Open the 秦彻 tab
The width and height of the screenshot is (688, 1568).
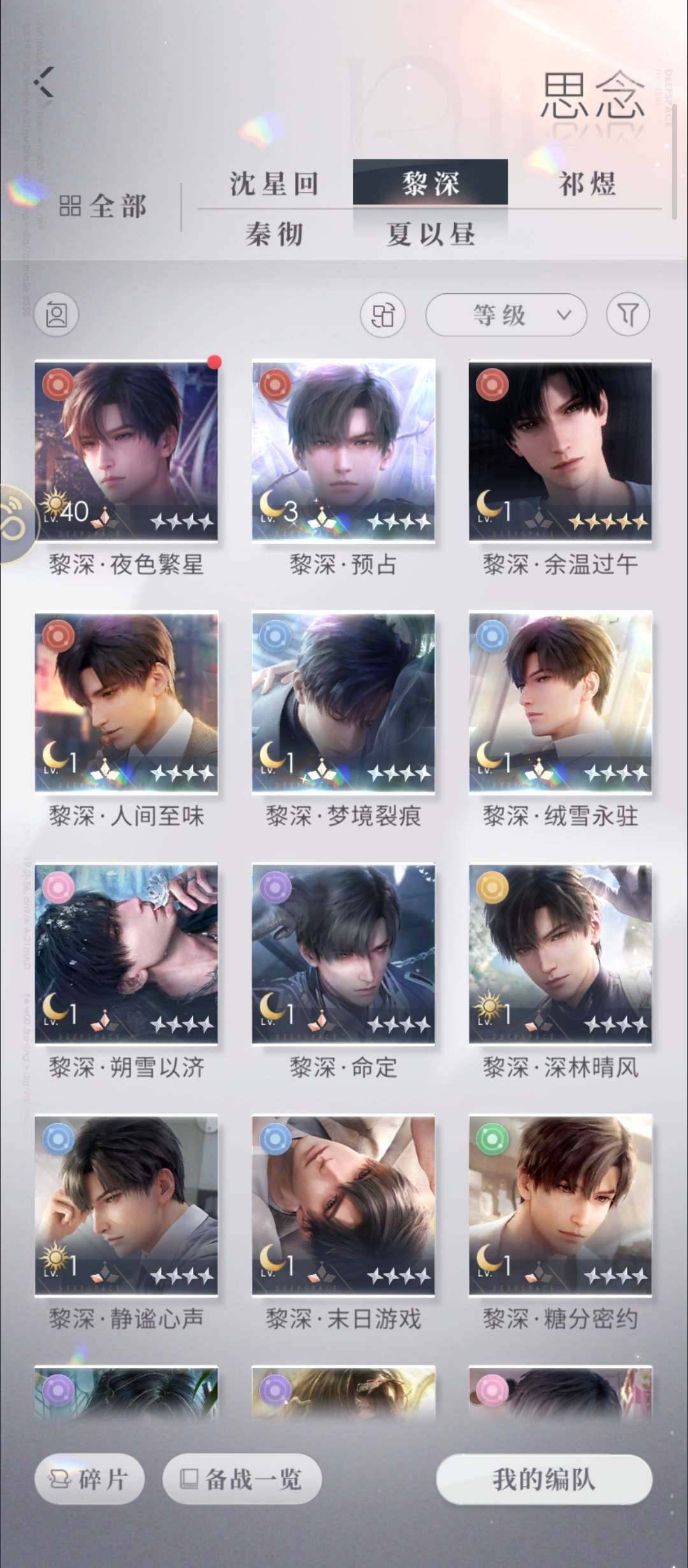coord(274,235)
